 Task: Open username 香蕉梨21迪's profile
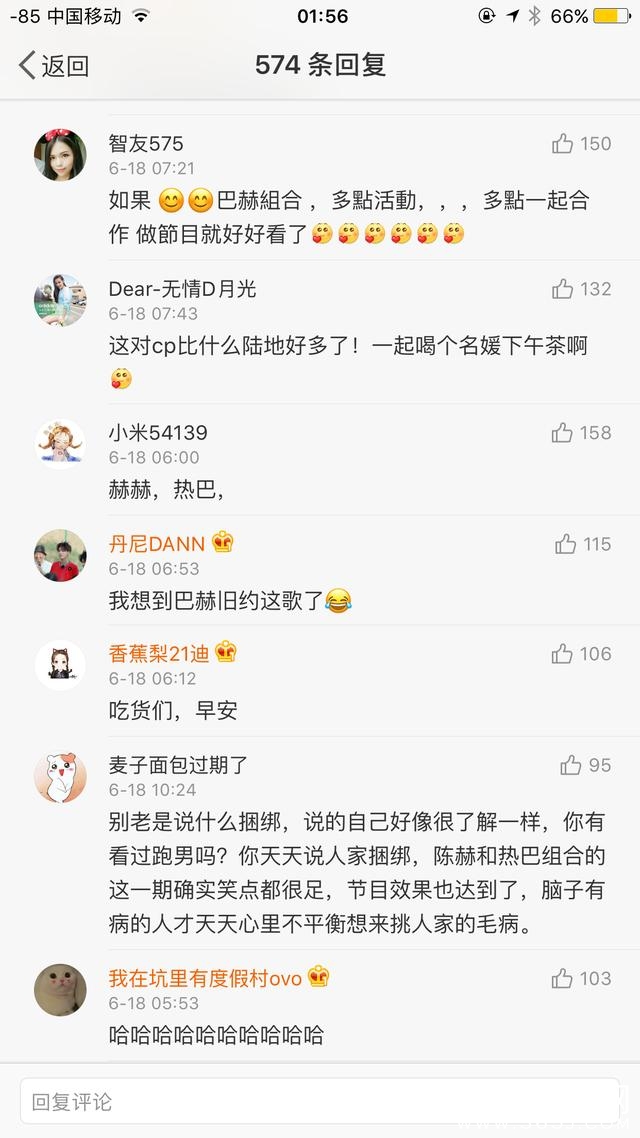pos(159,654)
